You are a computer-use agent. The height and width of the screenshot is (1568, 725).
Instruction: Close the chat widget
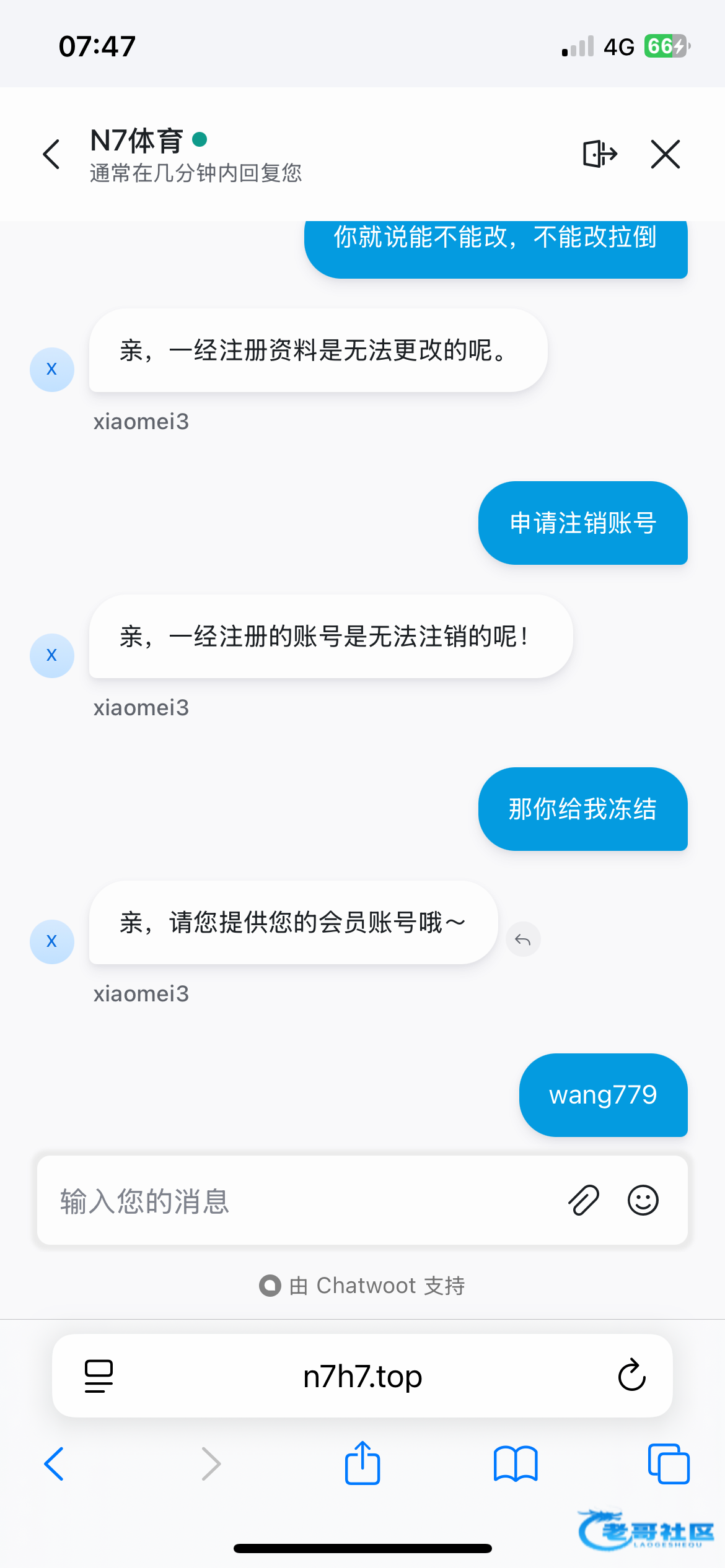666,154
